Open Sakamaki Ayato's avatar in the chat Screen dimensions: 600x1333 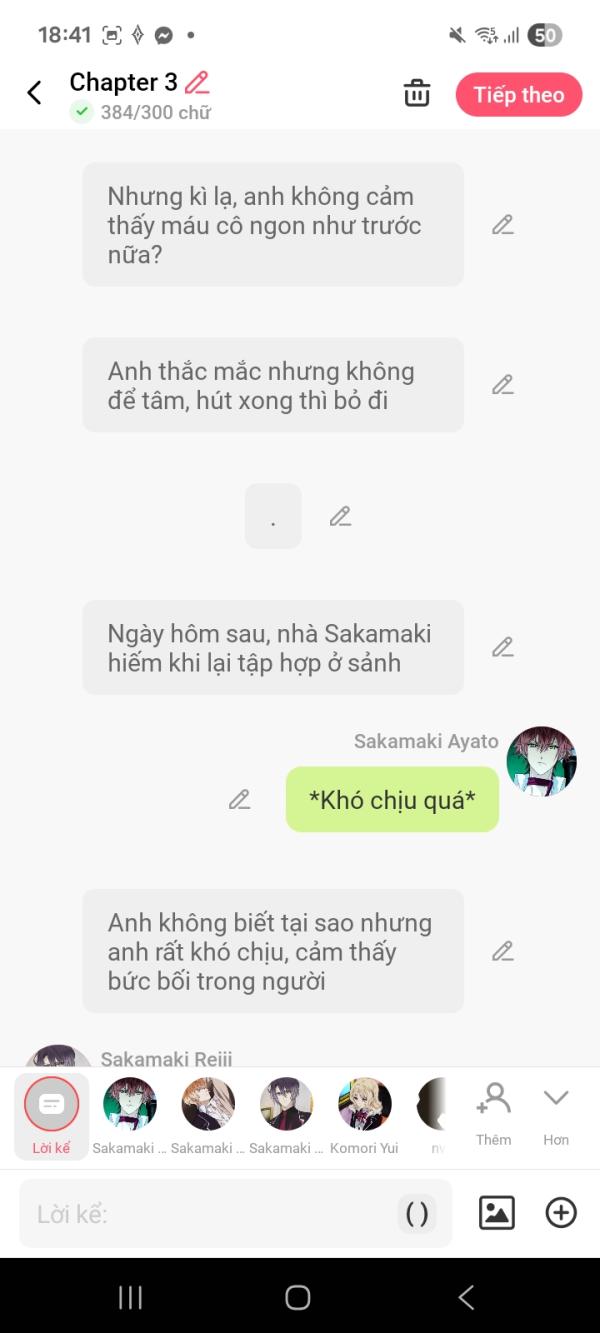[x=541, y=761]
